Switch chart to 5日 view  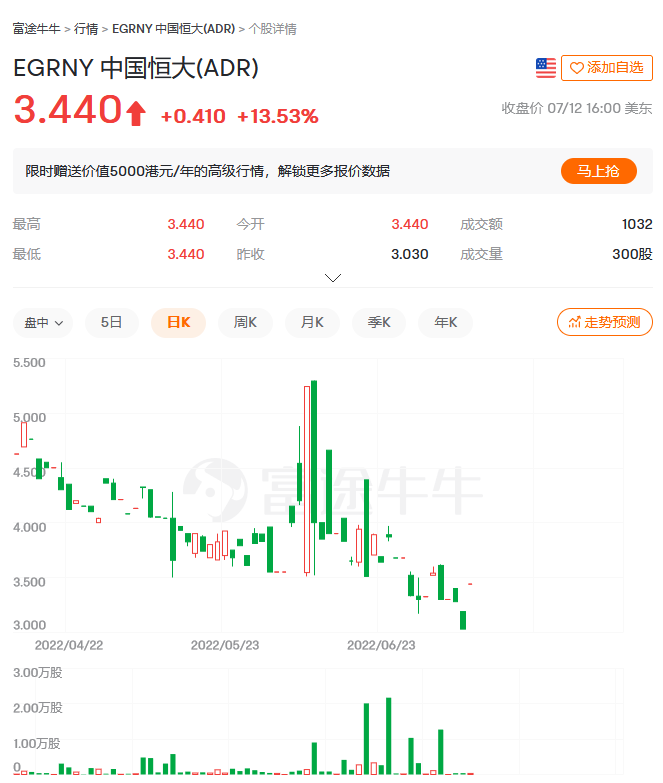coord(111,322)
